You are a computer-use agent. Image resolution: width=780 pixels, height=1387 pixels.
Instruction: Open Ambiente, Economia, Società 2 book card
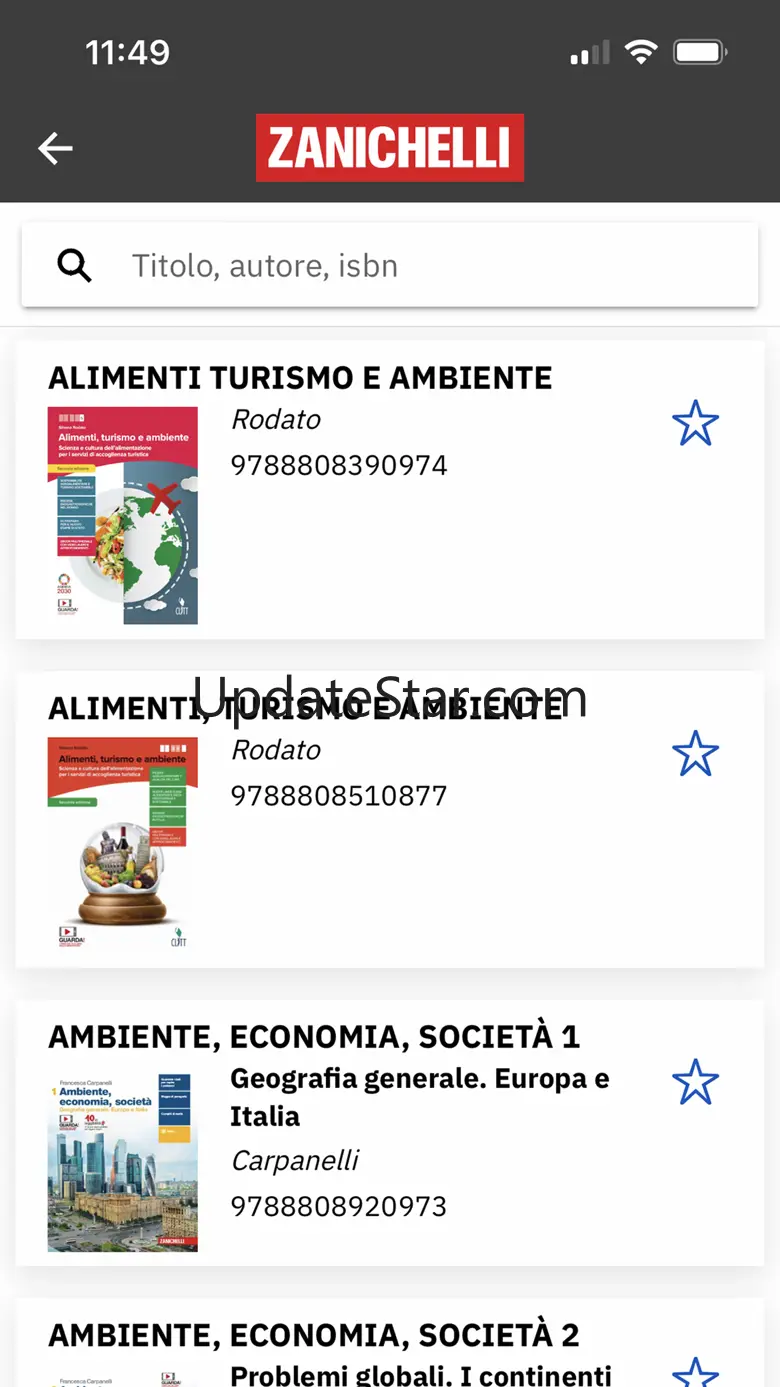tap(340, 1345)
